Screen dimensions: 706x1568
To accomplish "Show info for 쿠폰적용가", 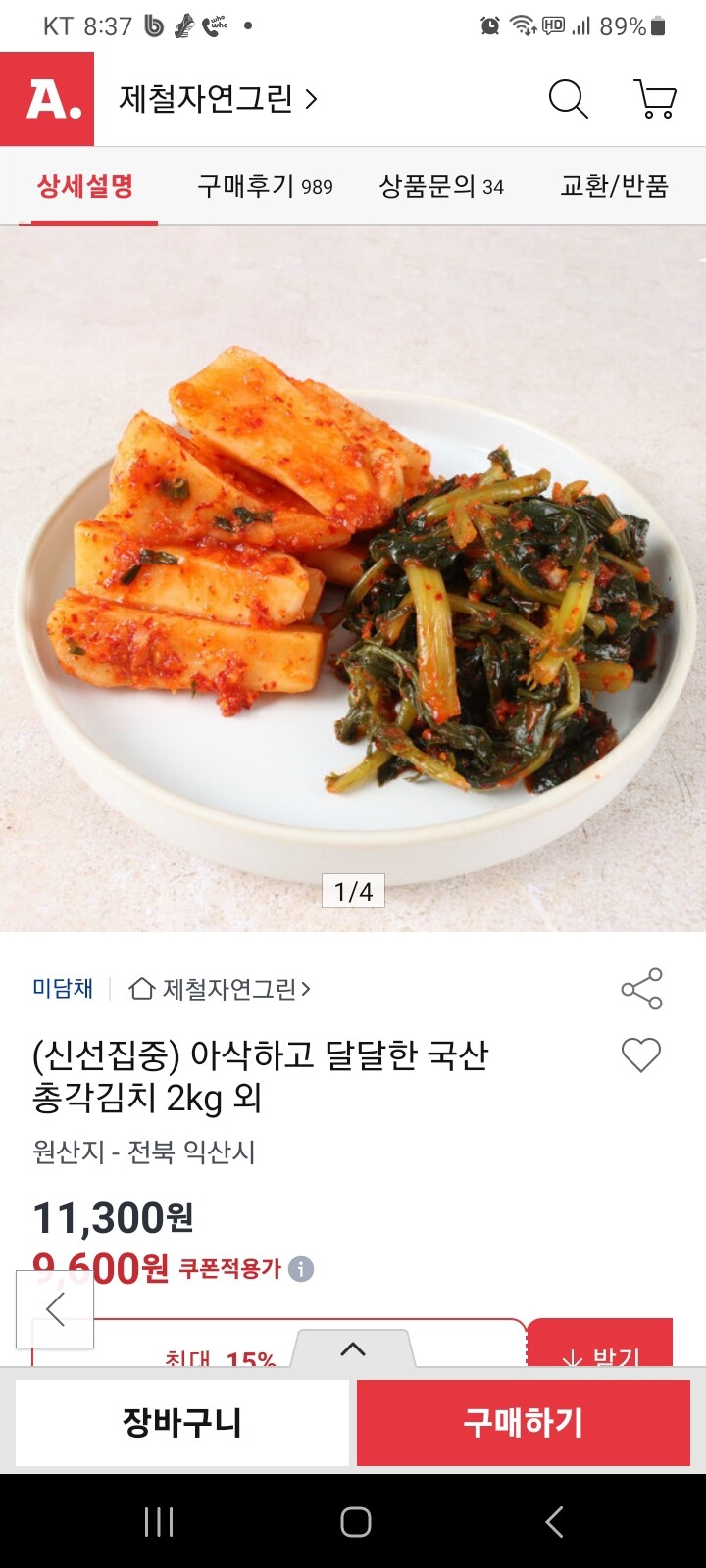I will click(x=301, y=1269).
